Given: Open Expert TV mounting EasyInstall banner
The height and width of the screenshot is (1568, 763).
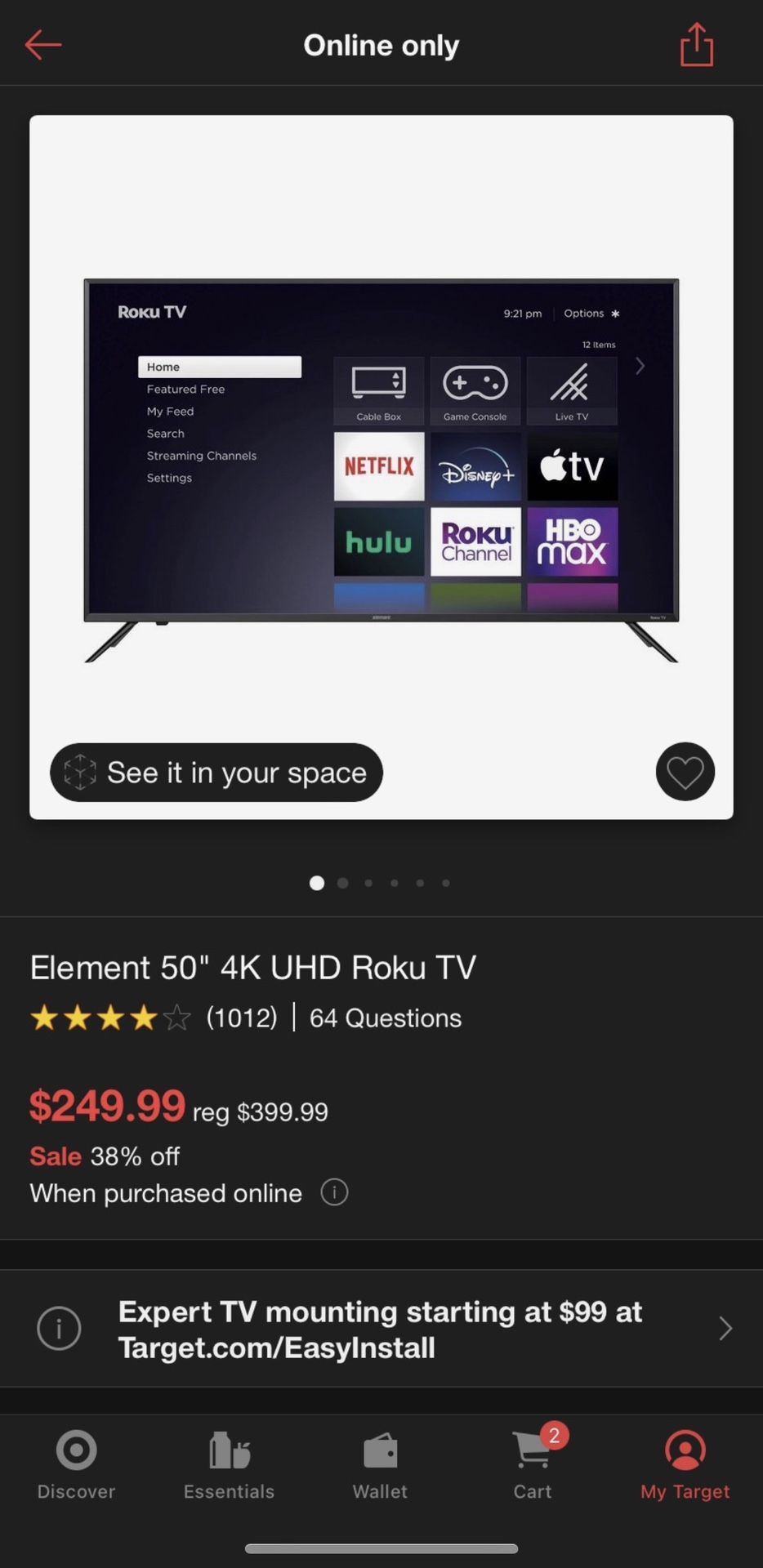Looking at the screenshot, I should 381,1329.
